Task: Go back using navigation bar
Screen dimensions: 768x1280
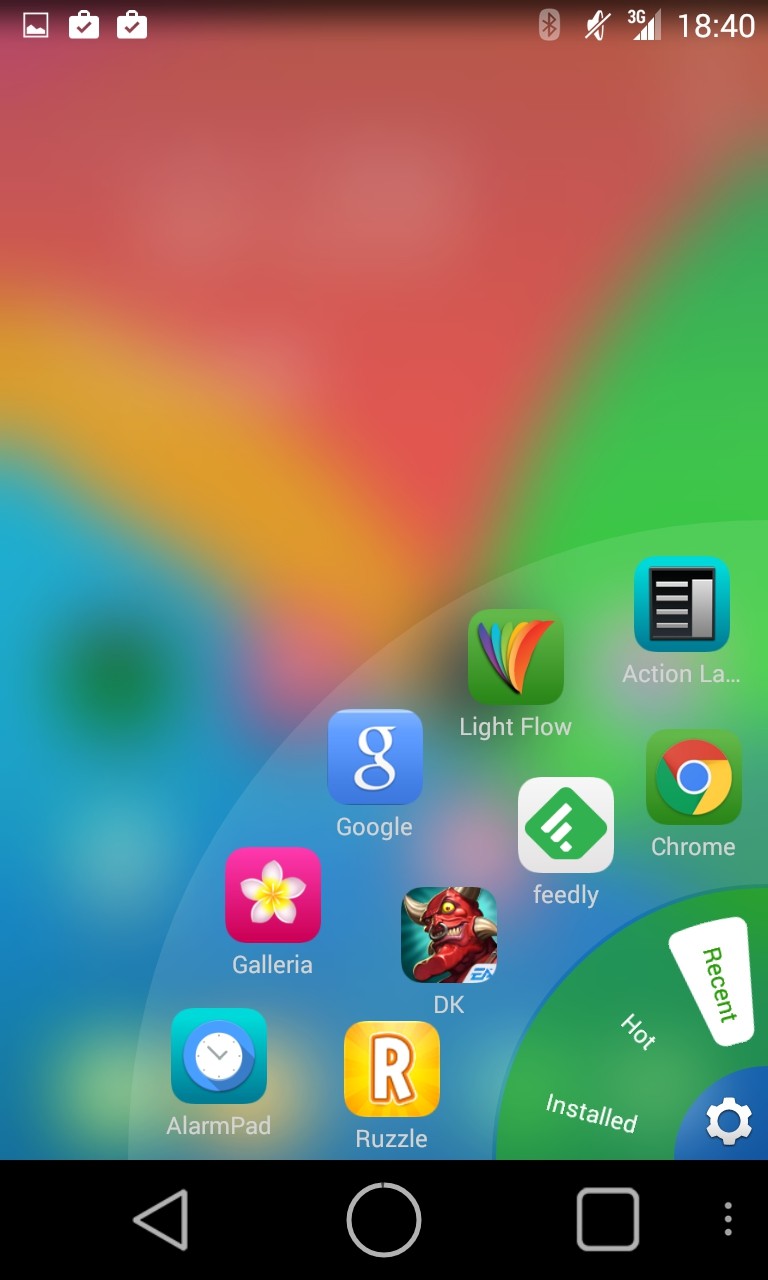Action: click(x=161, y=1219)
